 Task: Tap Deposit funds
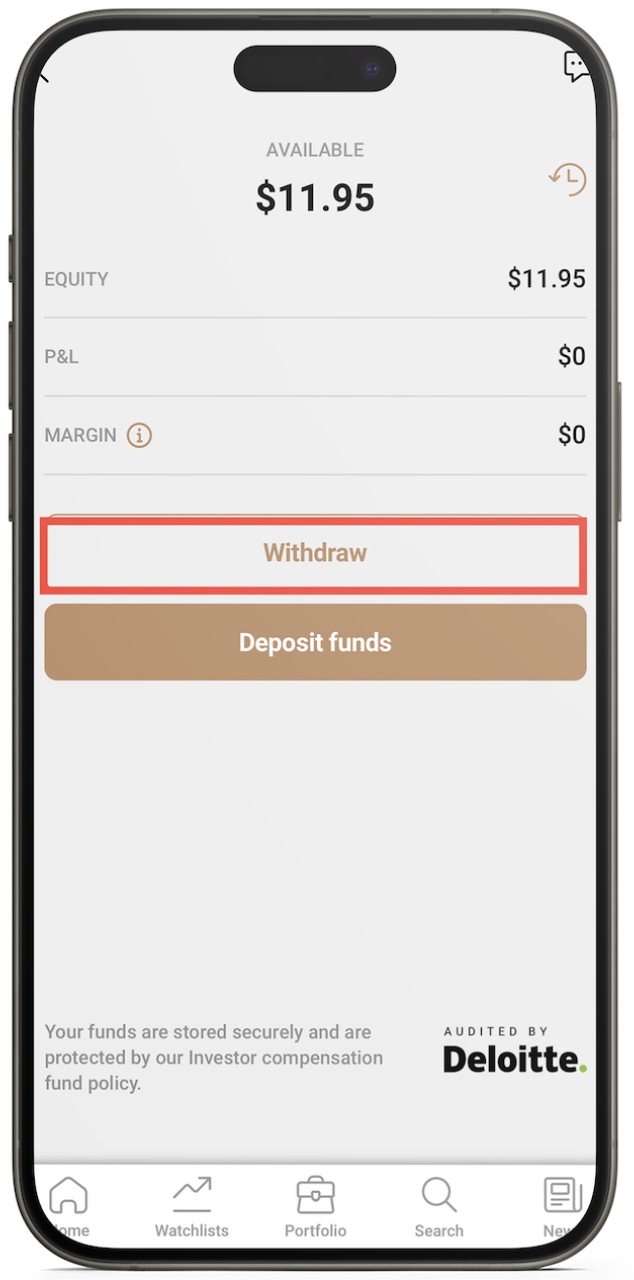[314, 642]
